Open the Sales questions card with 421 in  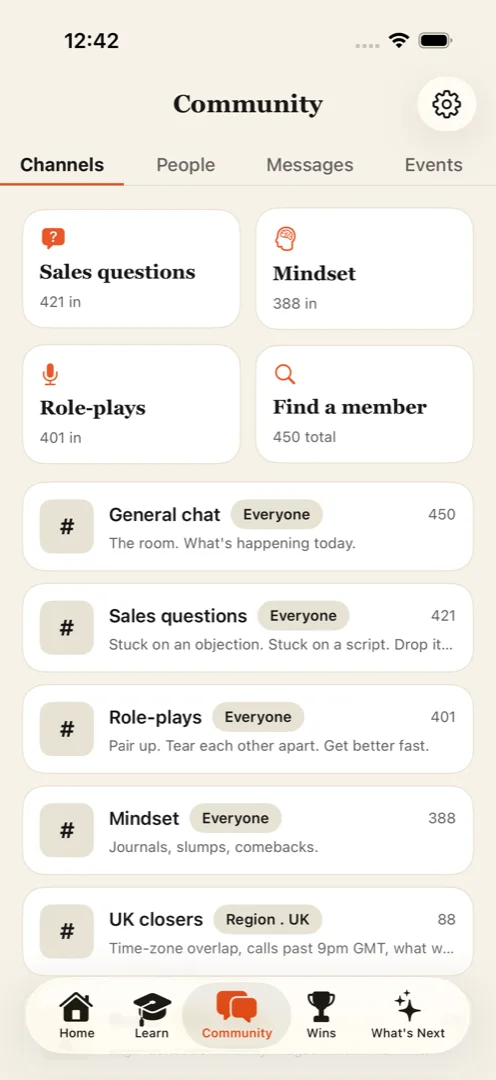click(132, 268)
